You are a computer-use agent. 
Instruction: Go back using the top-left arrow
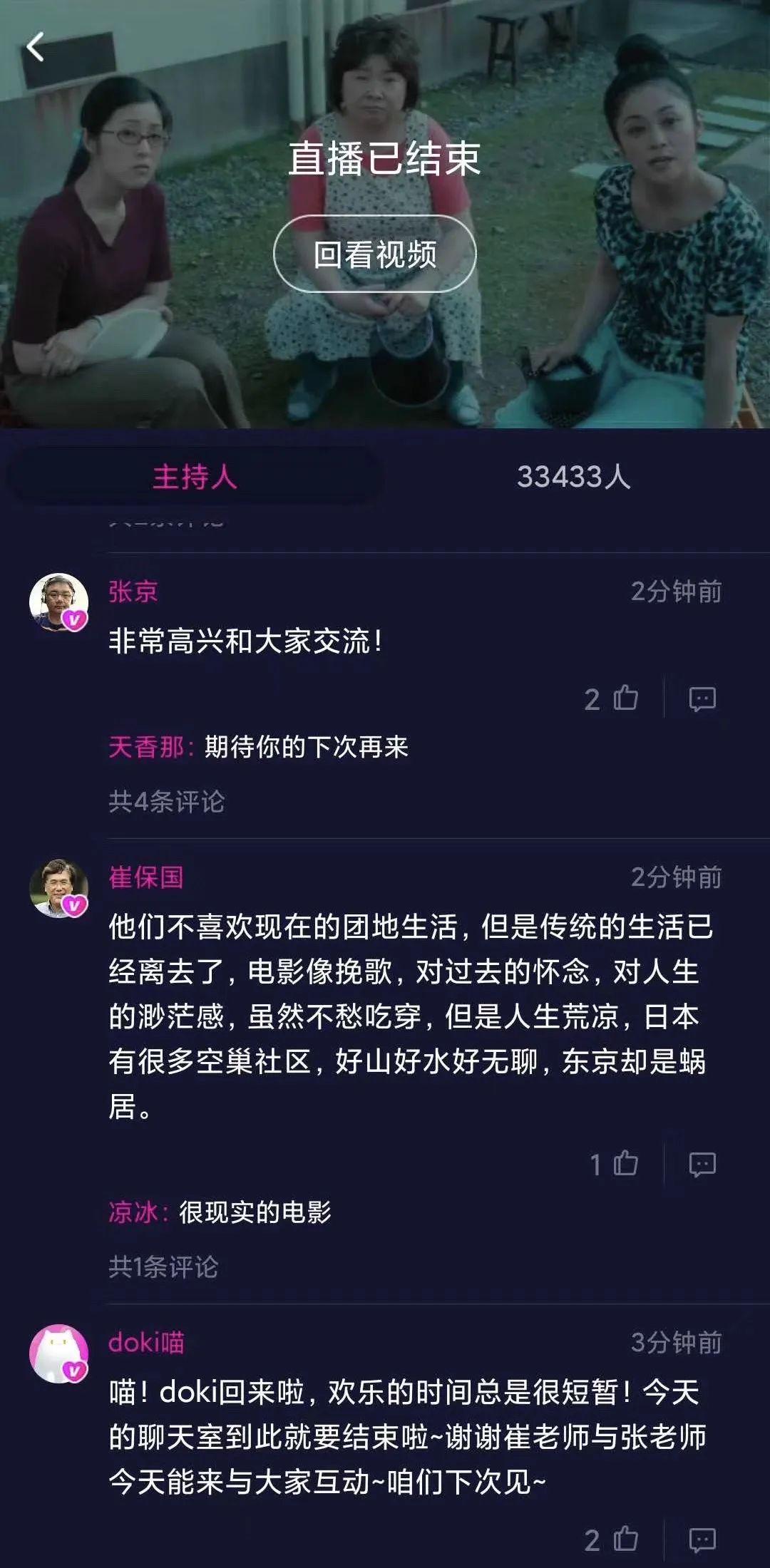click(x=35, y=48)
